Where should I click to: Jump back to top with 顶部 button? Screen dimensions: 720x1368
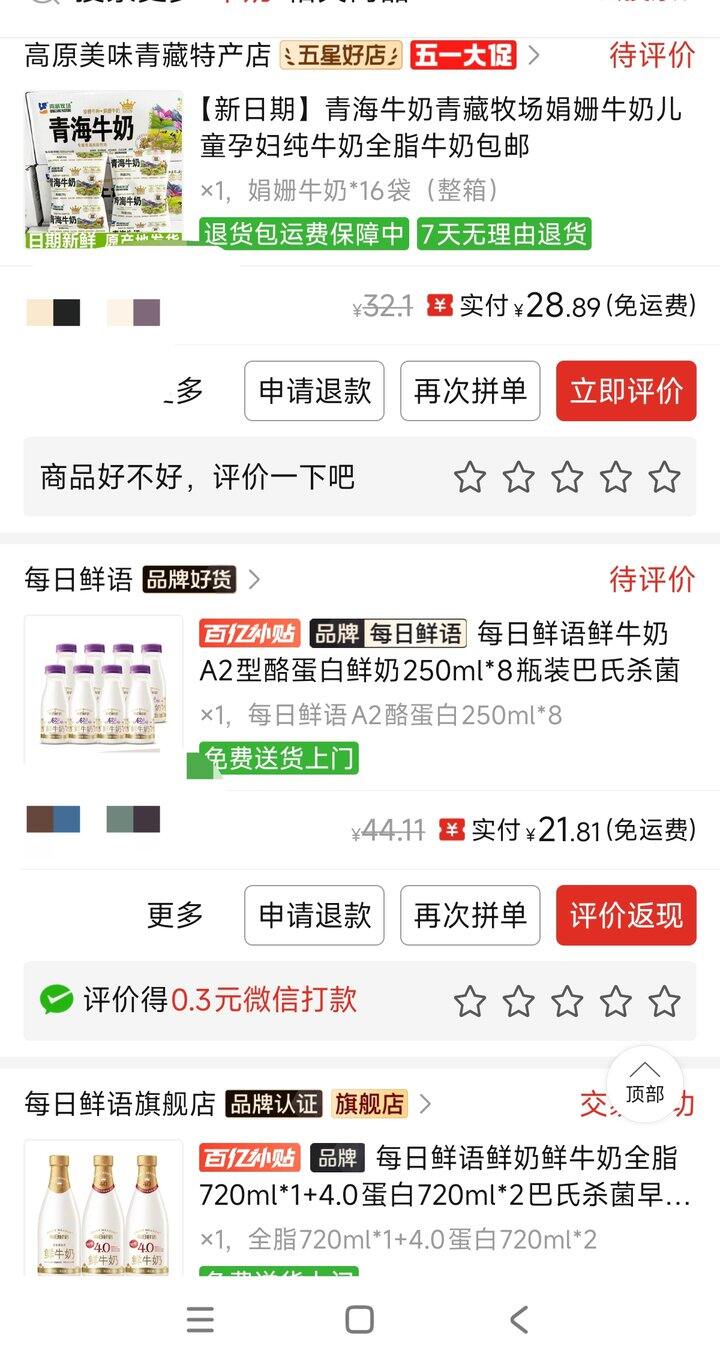(x=645, y=1084)
